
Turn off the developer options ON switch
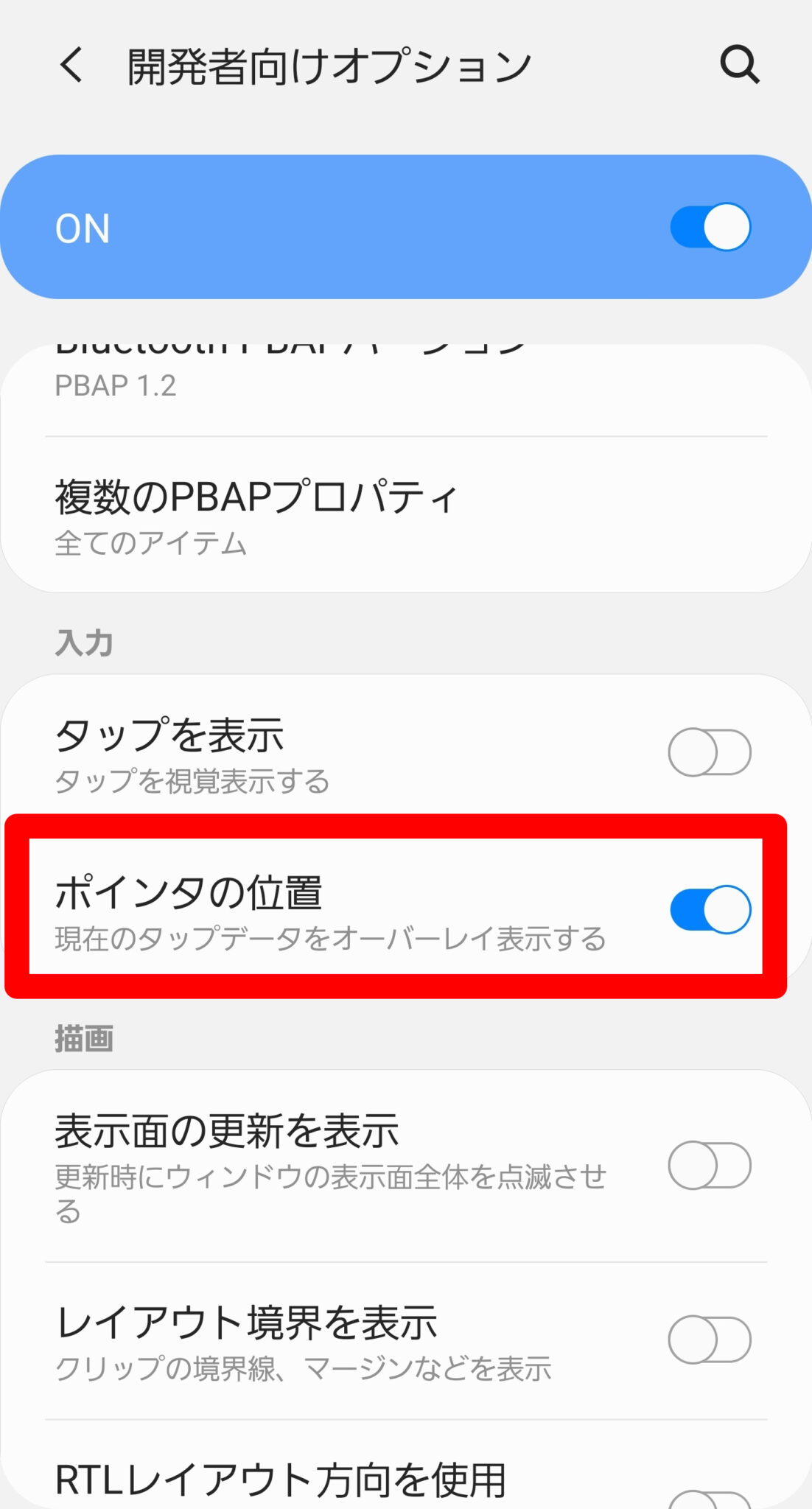click(x=710, y=227)
